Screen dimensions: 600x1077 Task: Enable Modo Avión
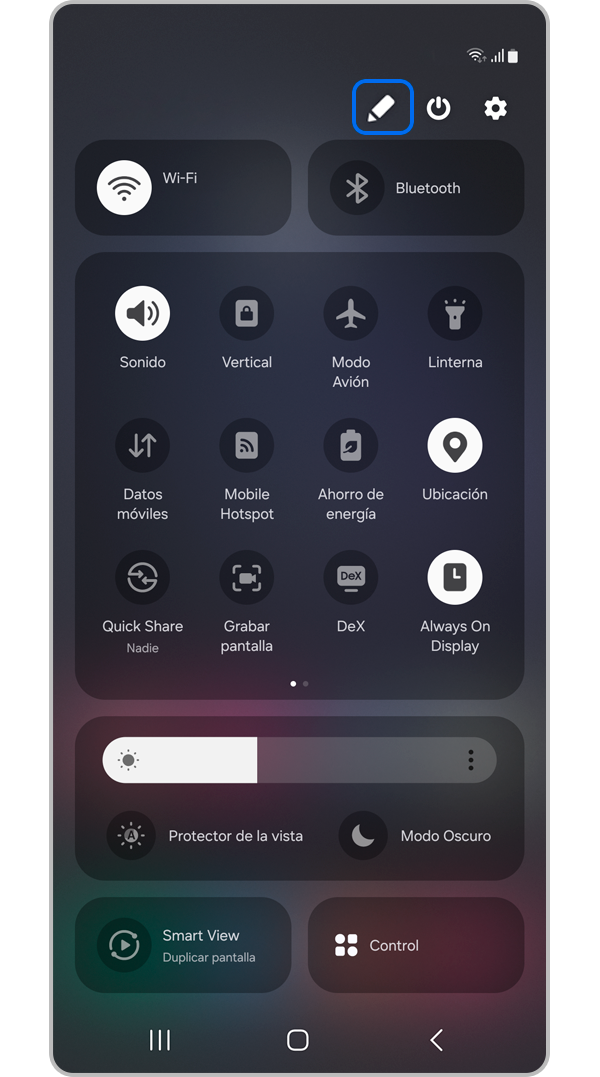click(x=351, y=314)
